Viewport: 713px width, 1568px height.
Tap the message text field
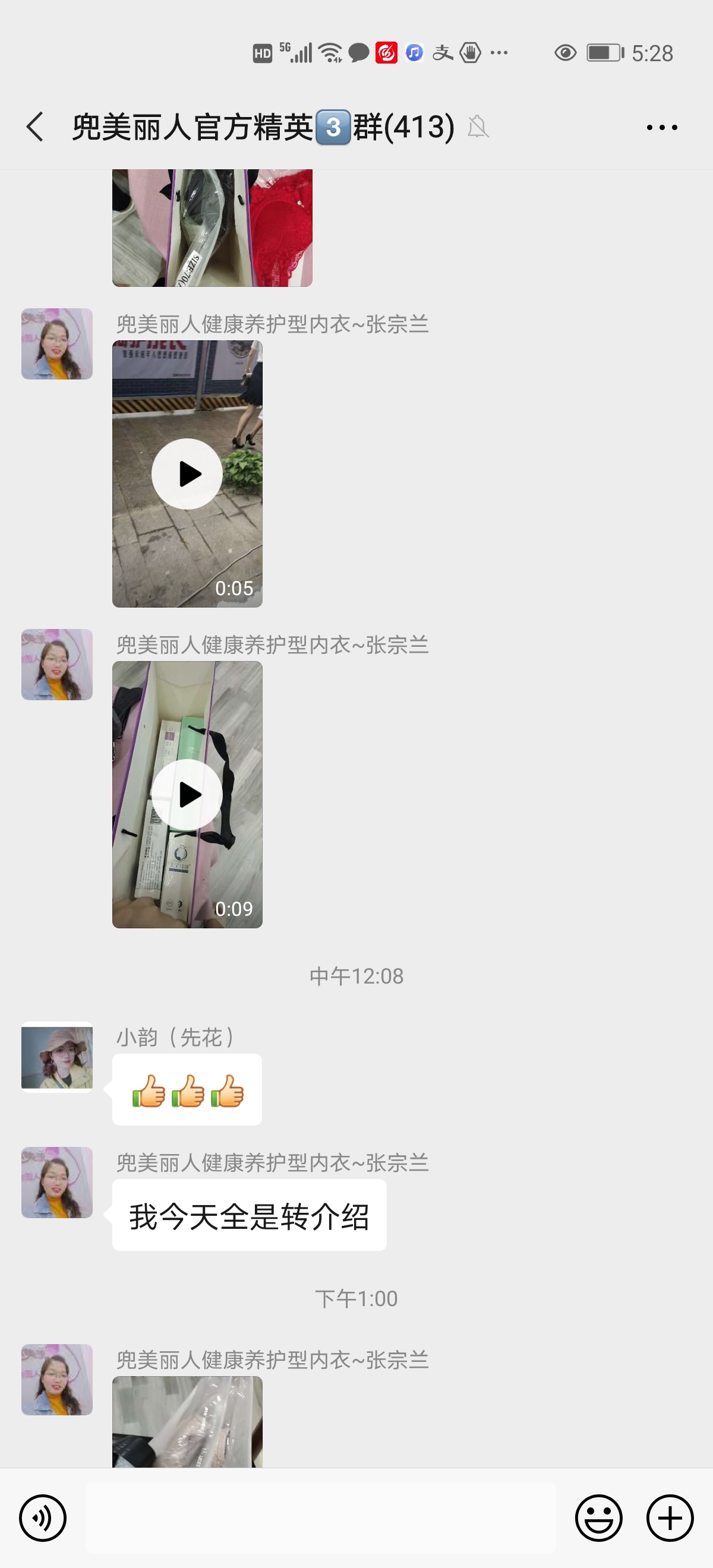pos(320,1518)
